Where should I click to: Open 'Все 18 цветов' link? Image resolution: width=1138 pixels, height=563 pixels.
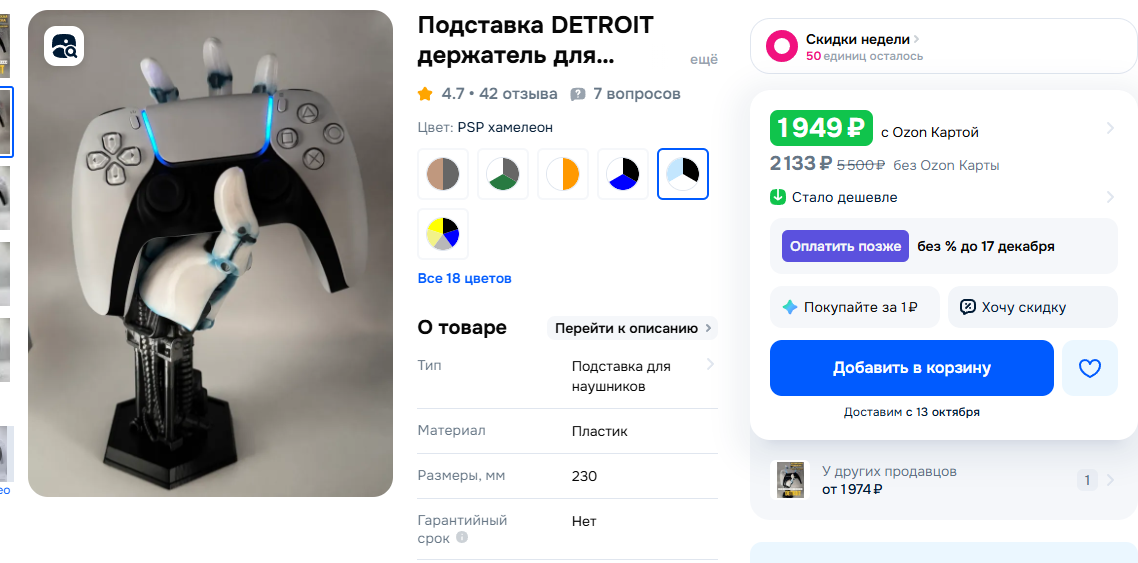(464, 278)
